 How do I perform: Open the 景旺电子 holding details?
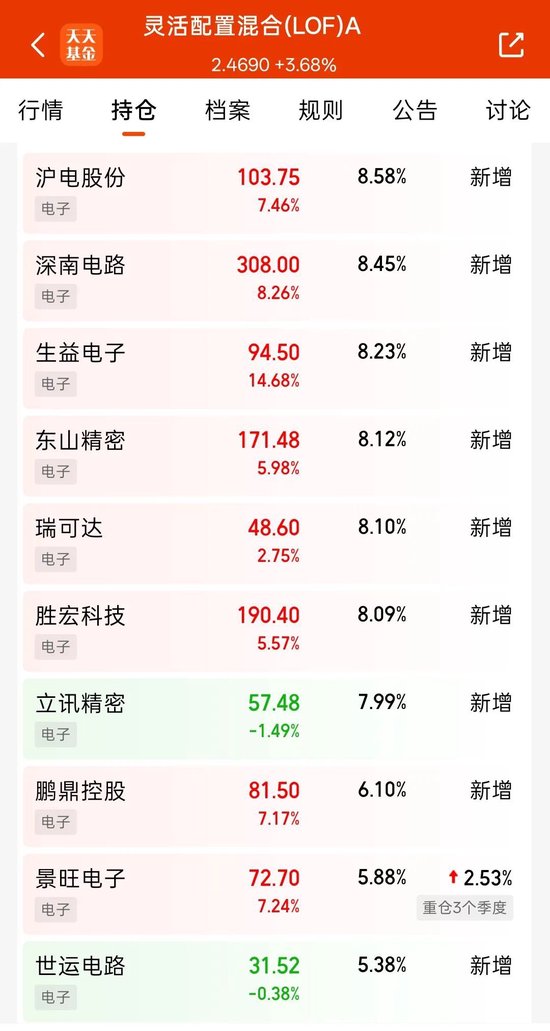pos(275,893)
